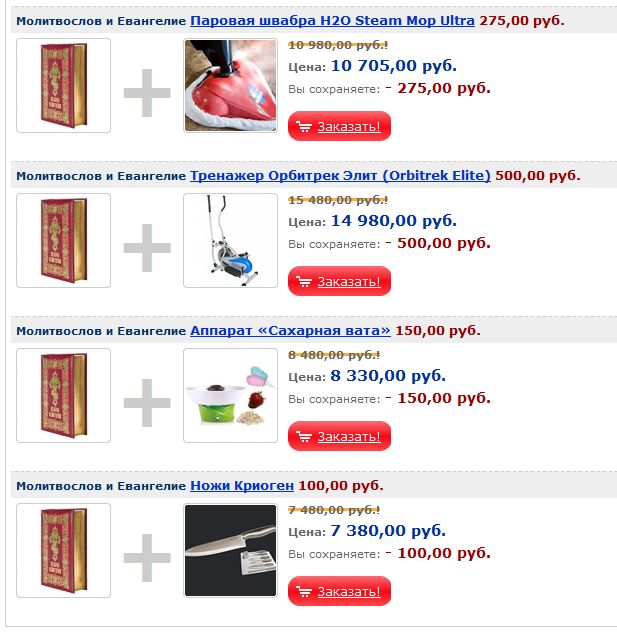View the cotton candy machine picture
Image resolution: width=617 pixels, height=634 pixels.
[231, 396]
